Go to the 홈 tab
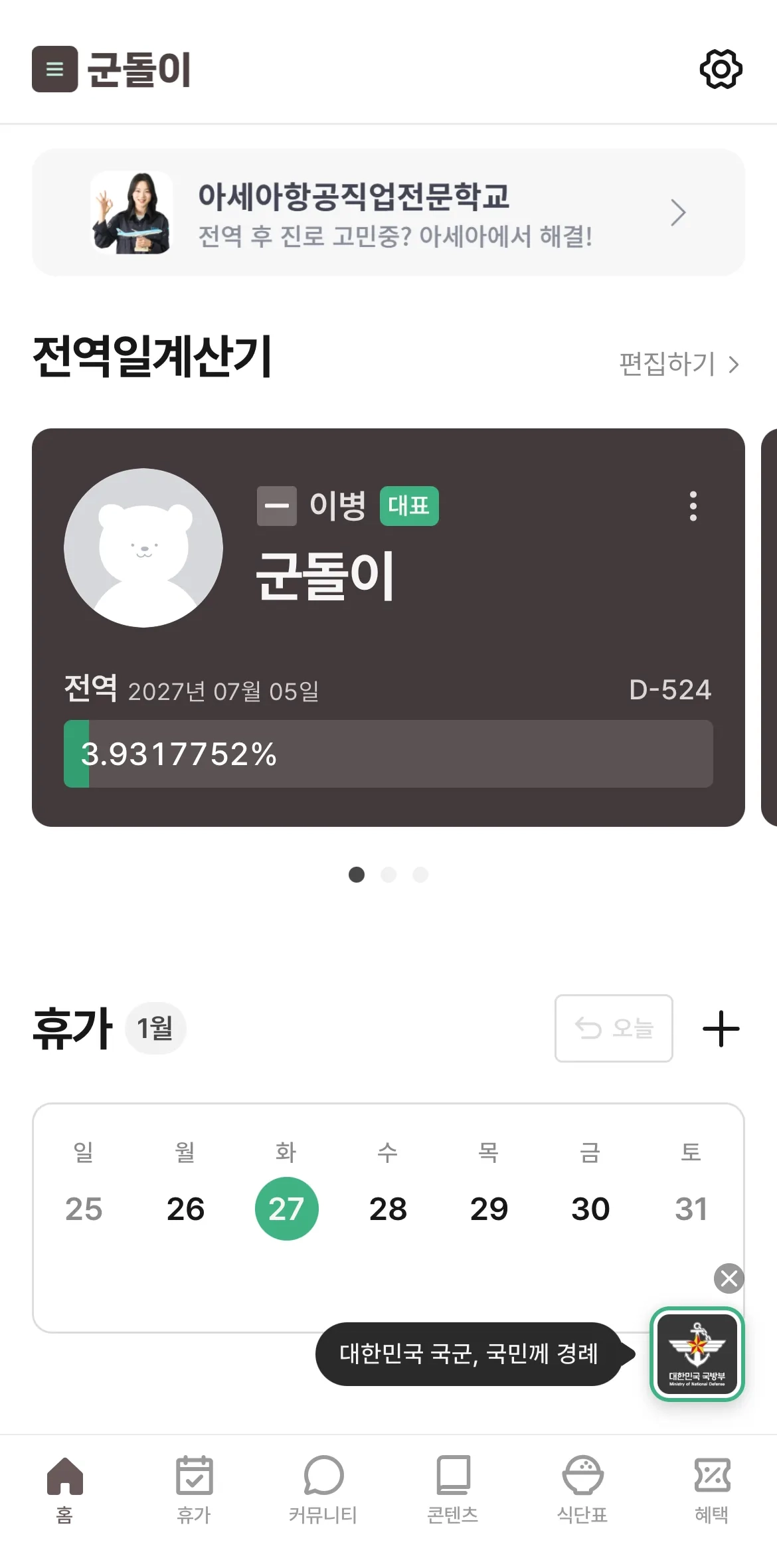This screenshot has width=777, height=1568. (64, 1488)
